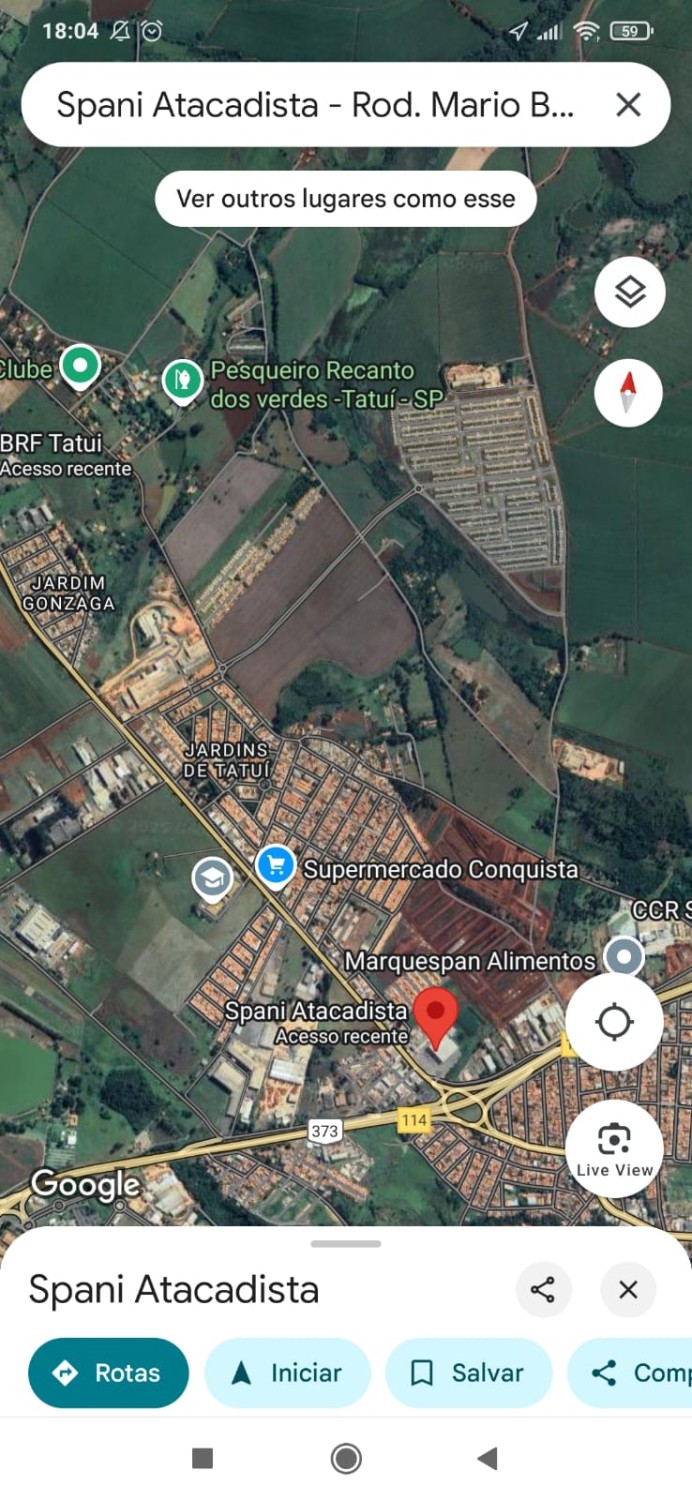Select the Pesqueiro Recanto dos verdes pin

182,381
